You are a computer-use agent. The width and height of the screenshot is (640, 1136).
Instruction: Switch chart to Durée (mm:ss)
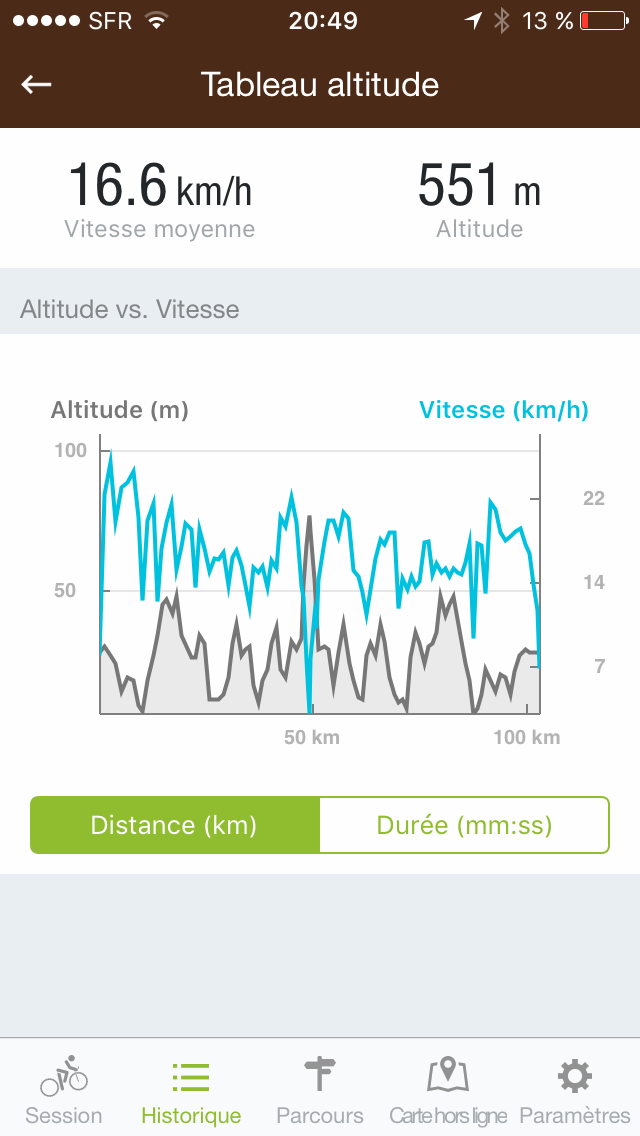click(465, 824)
